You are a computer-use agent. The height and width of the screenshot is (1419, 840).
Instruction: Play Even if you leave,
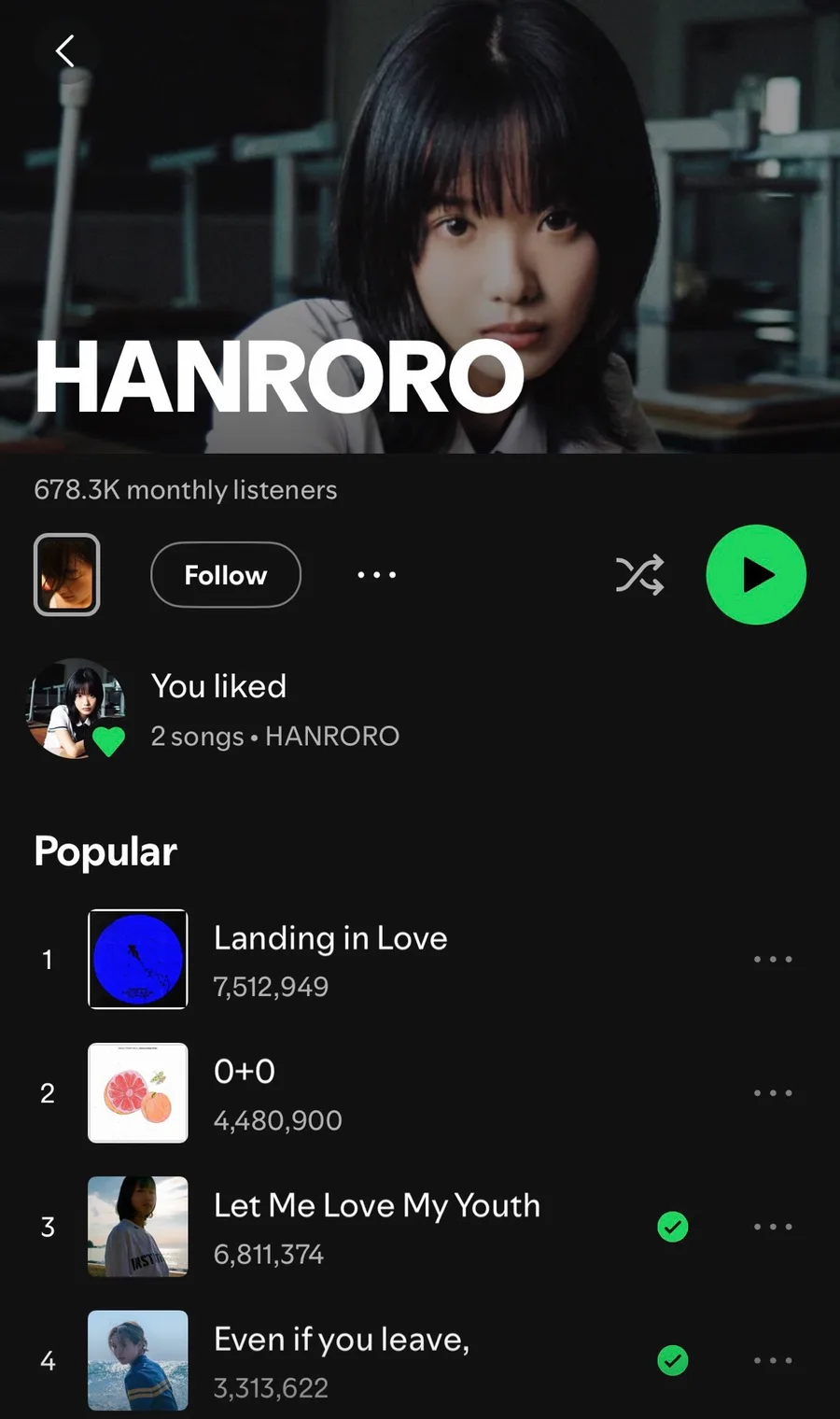[341, 1360]
